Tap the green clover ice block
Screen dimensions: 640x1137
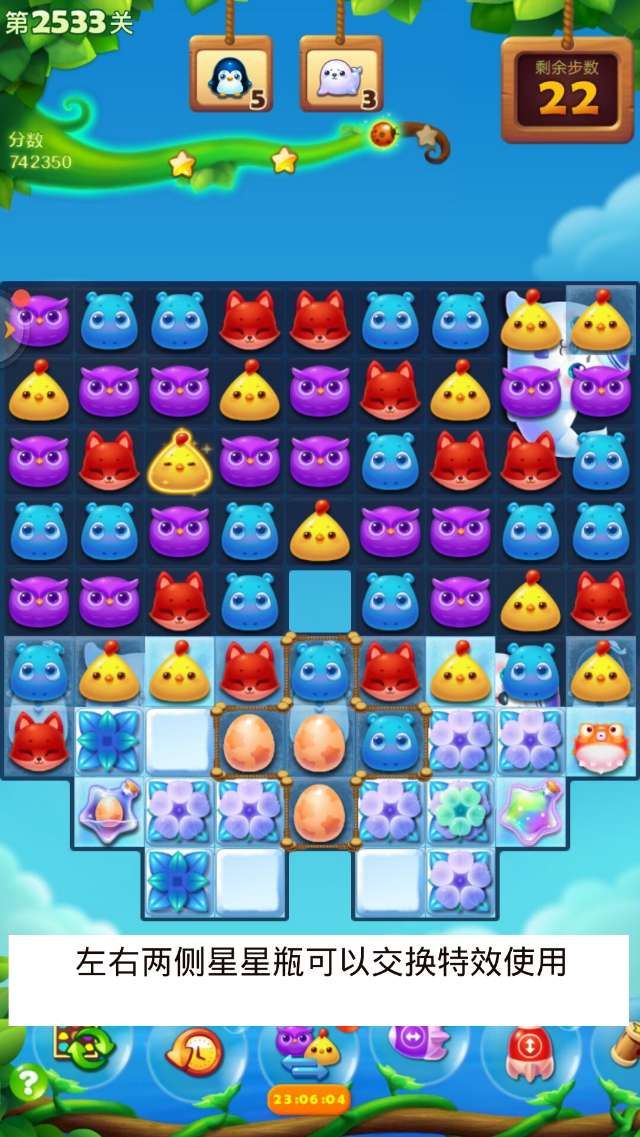(x=460, y=809)
